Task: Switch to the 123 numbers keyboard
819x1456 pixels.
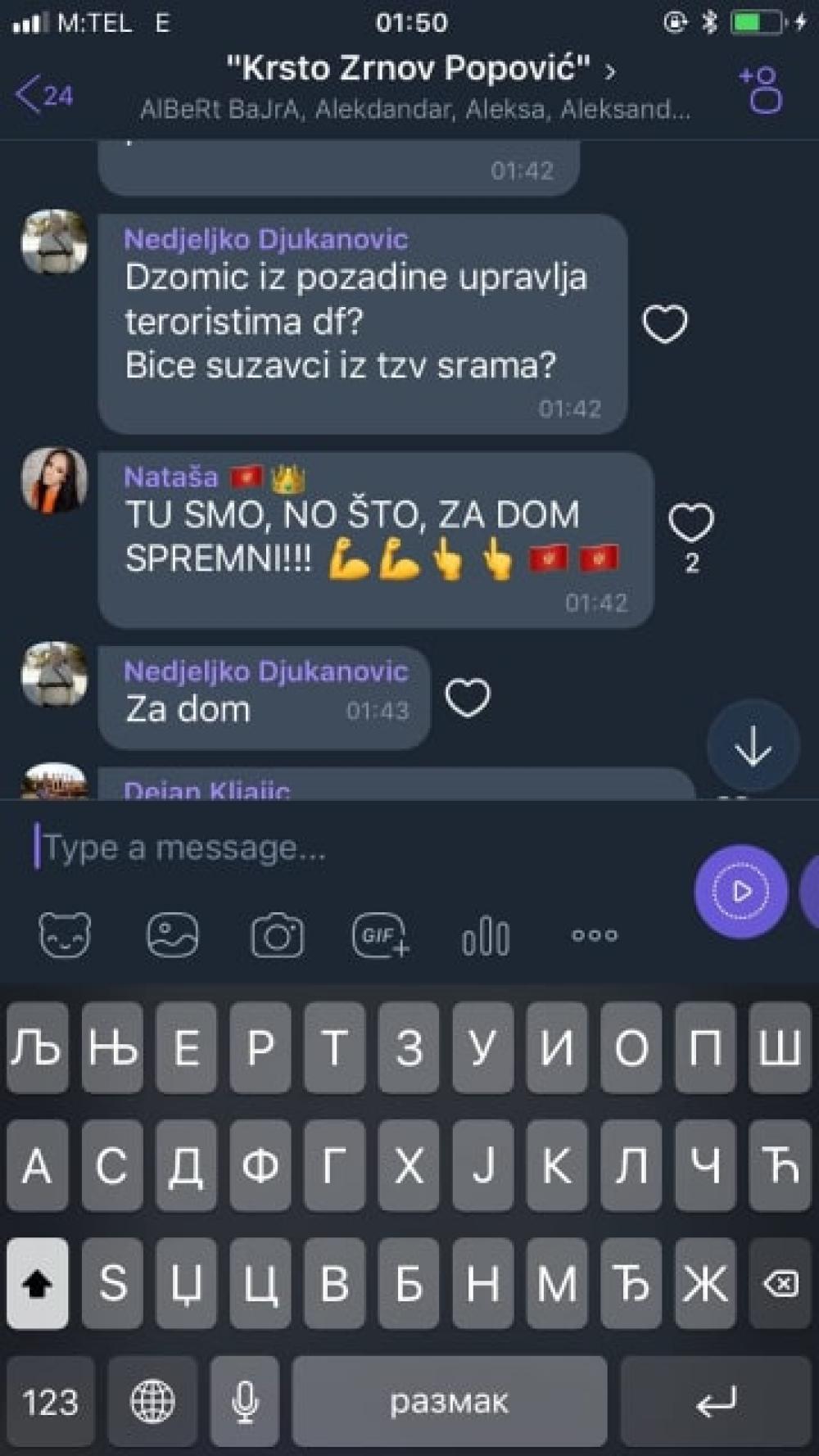Action: 51,1401
